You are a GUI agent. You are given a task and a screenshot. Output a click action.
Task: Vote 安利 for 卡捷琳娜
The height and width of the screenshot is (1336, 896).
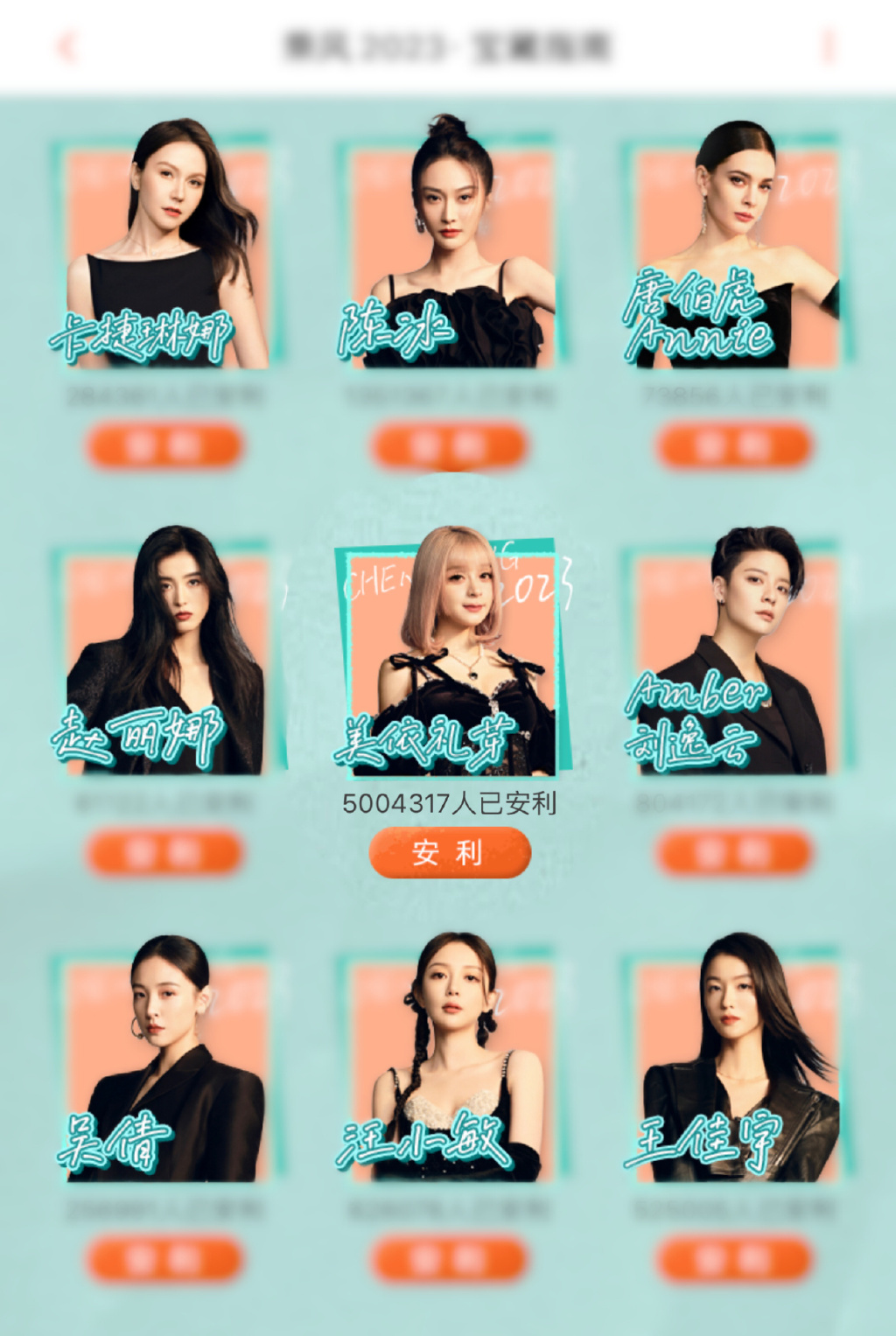coord(164,446)
